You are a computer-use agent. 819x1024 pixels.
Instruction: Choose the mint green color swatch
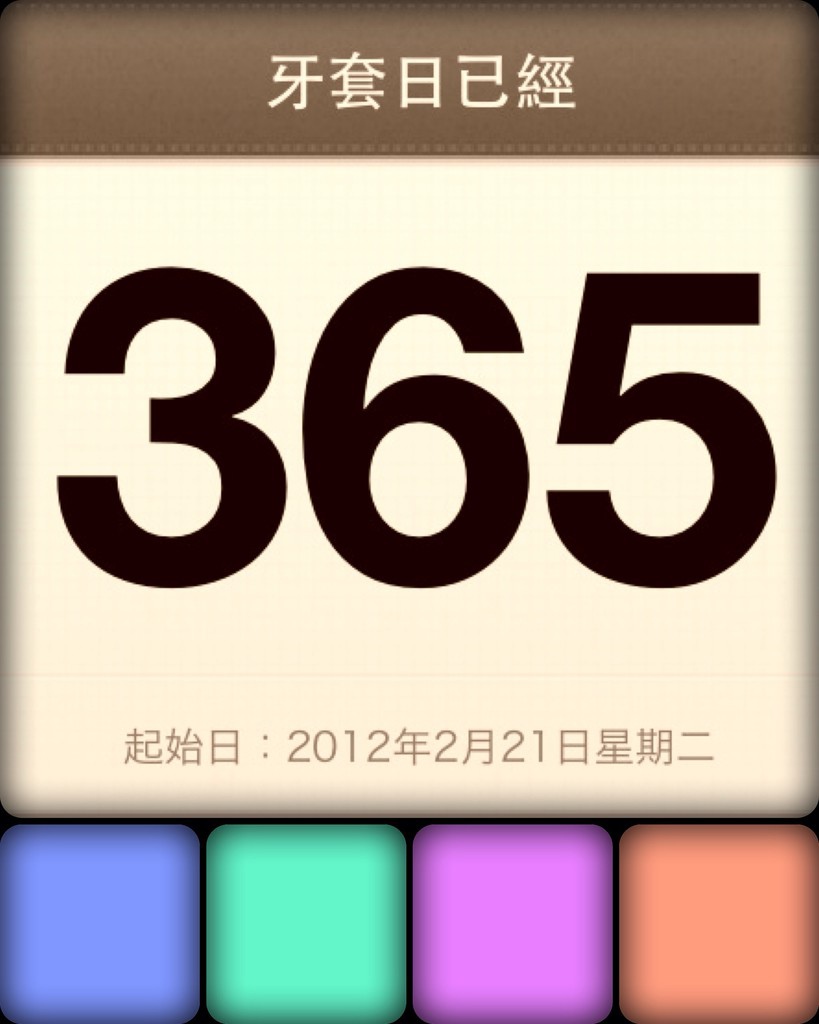click(x=306, y=922)
